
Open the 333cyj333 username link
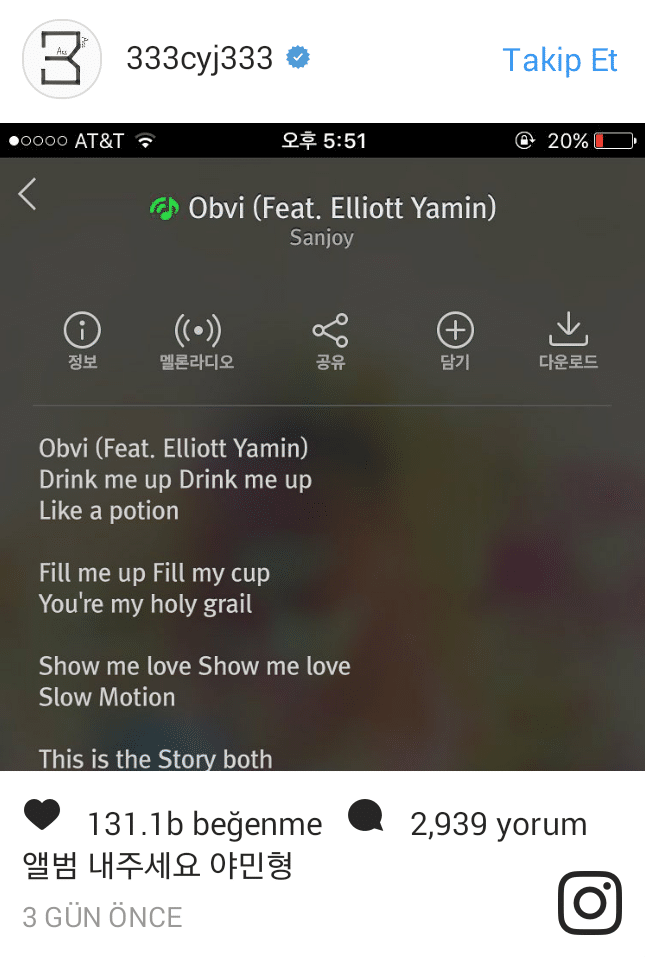[199, 59]
